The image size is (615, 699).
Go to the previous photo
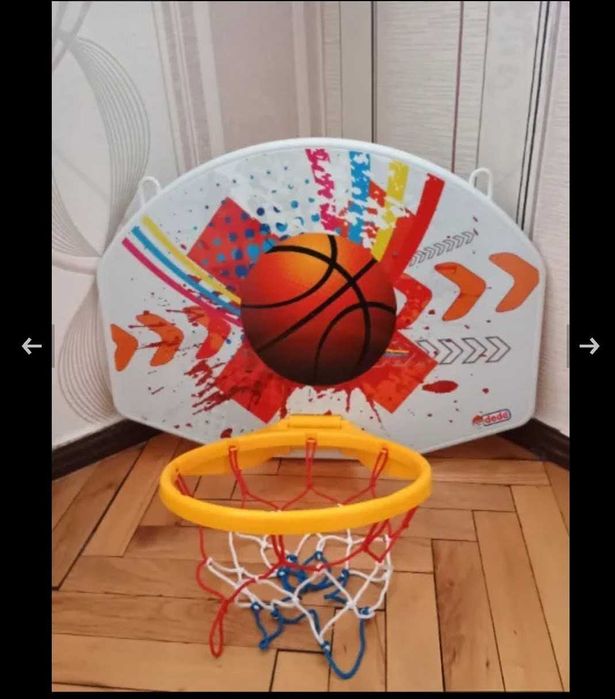pos(31,346)
